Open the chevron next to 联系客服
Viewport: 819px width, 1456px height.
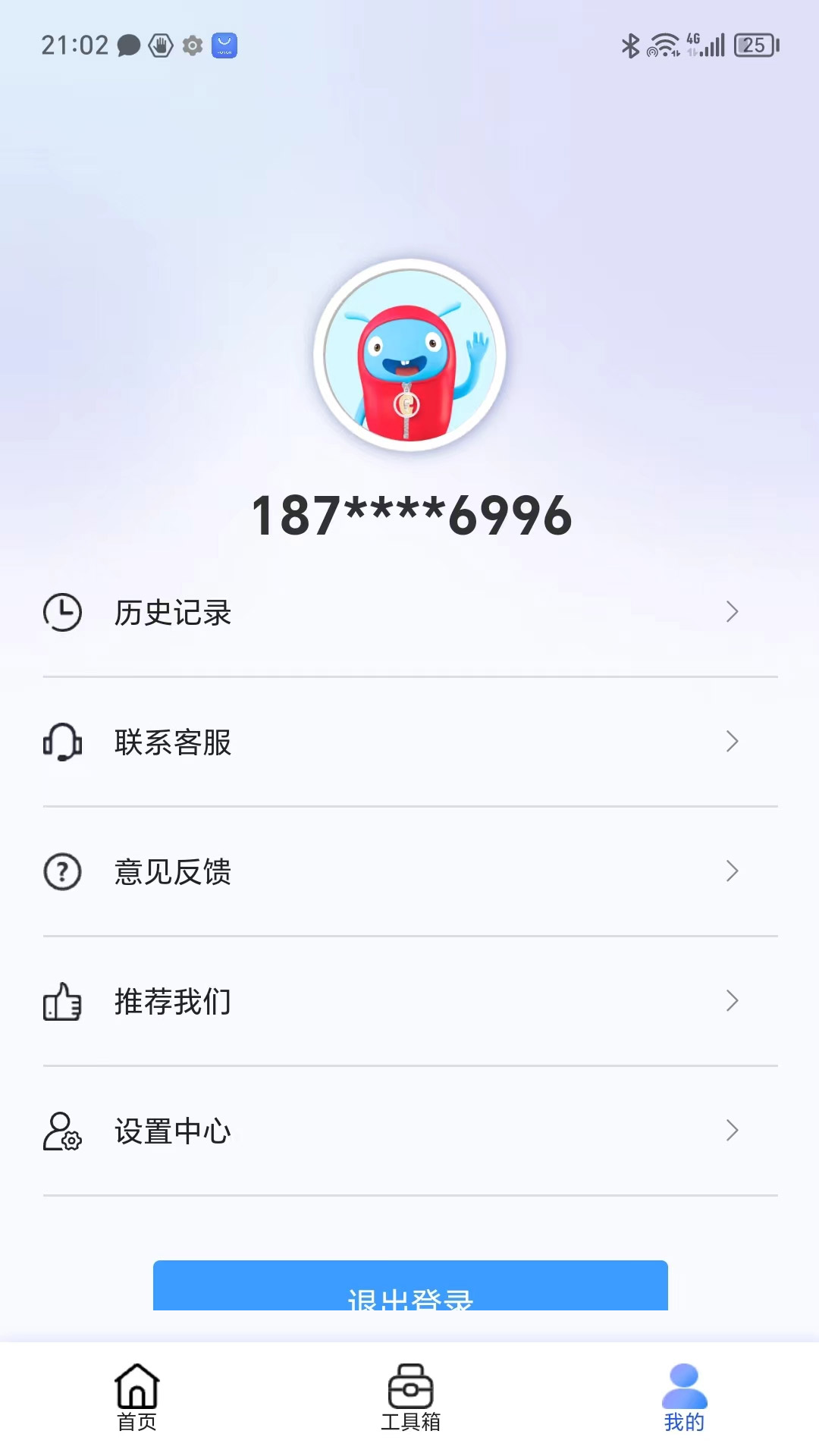click(x=732, y=742)
